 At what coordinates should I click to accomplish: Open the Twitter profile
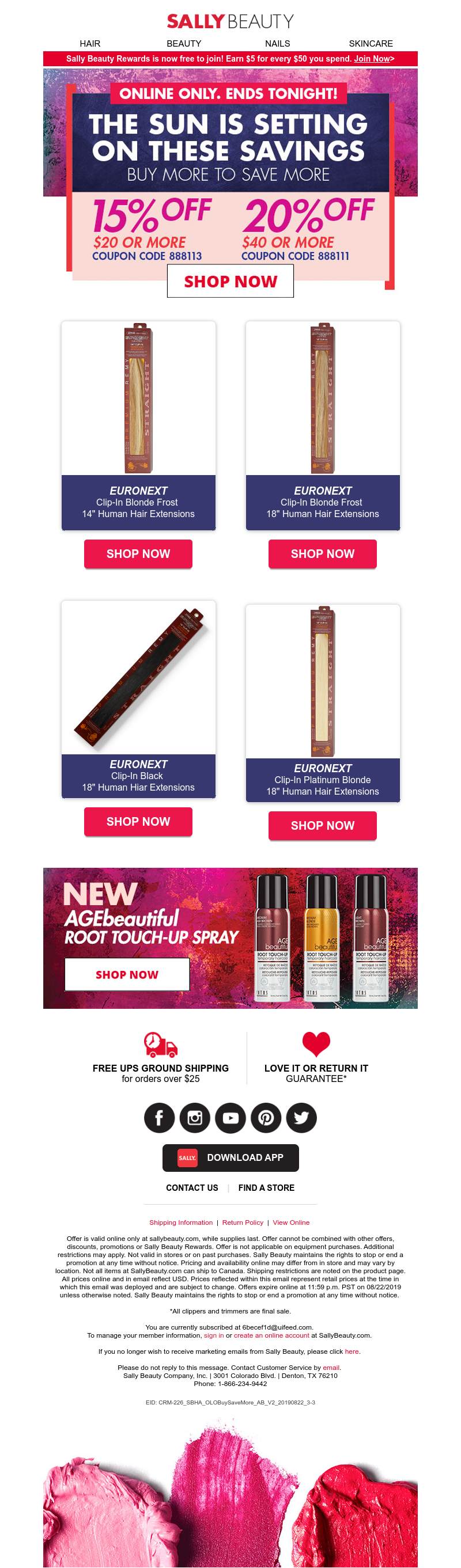pos(301,1118)
